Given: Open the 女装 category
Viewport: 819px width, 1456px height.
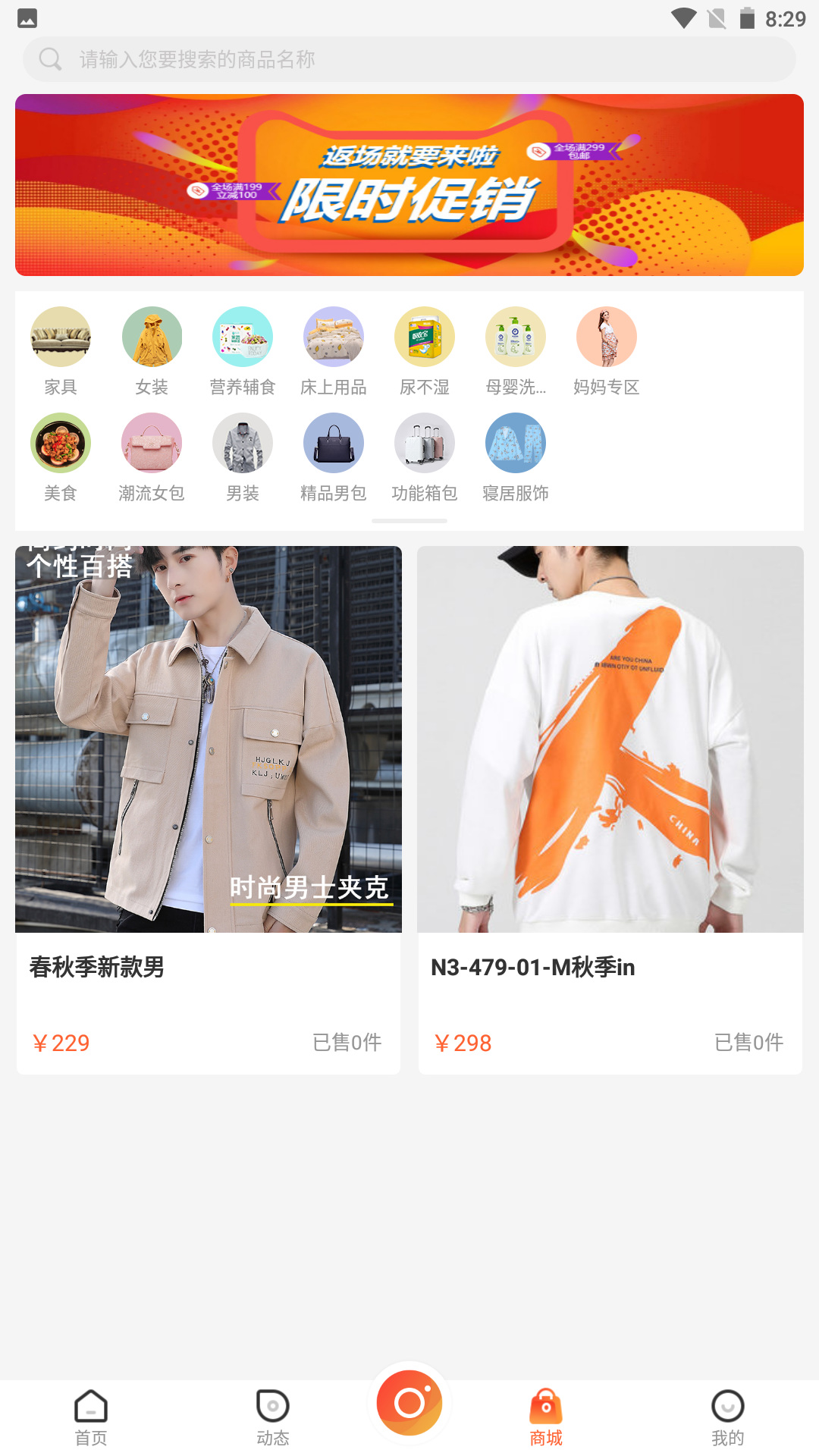Looking at the screenshot, I should tap(152, 350).
